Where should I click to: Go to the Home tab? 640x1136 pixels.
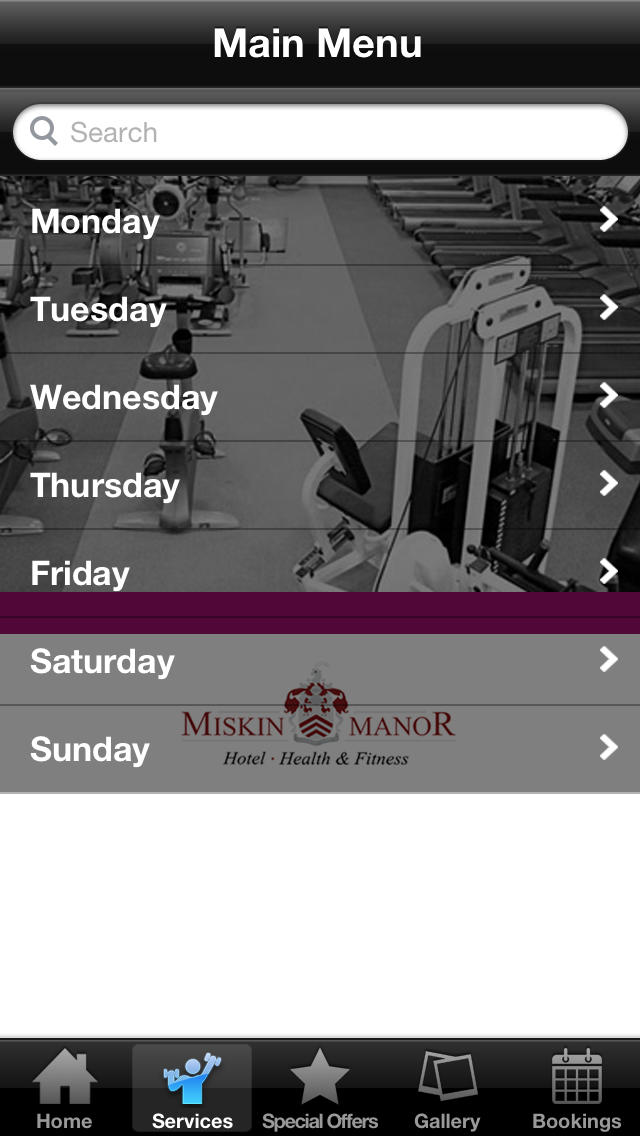[x=65, y=1089]
